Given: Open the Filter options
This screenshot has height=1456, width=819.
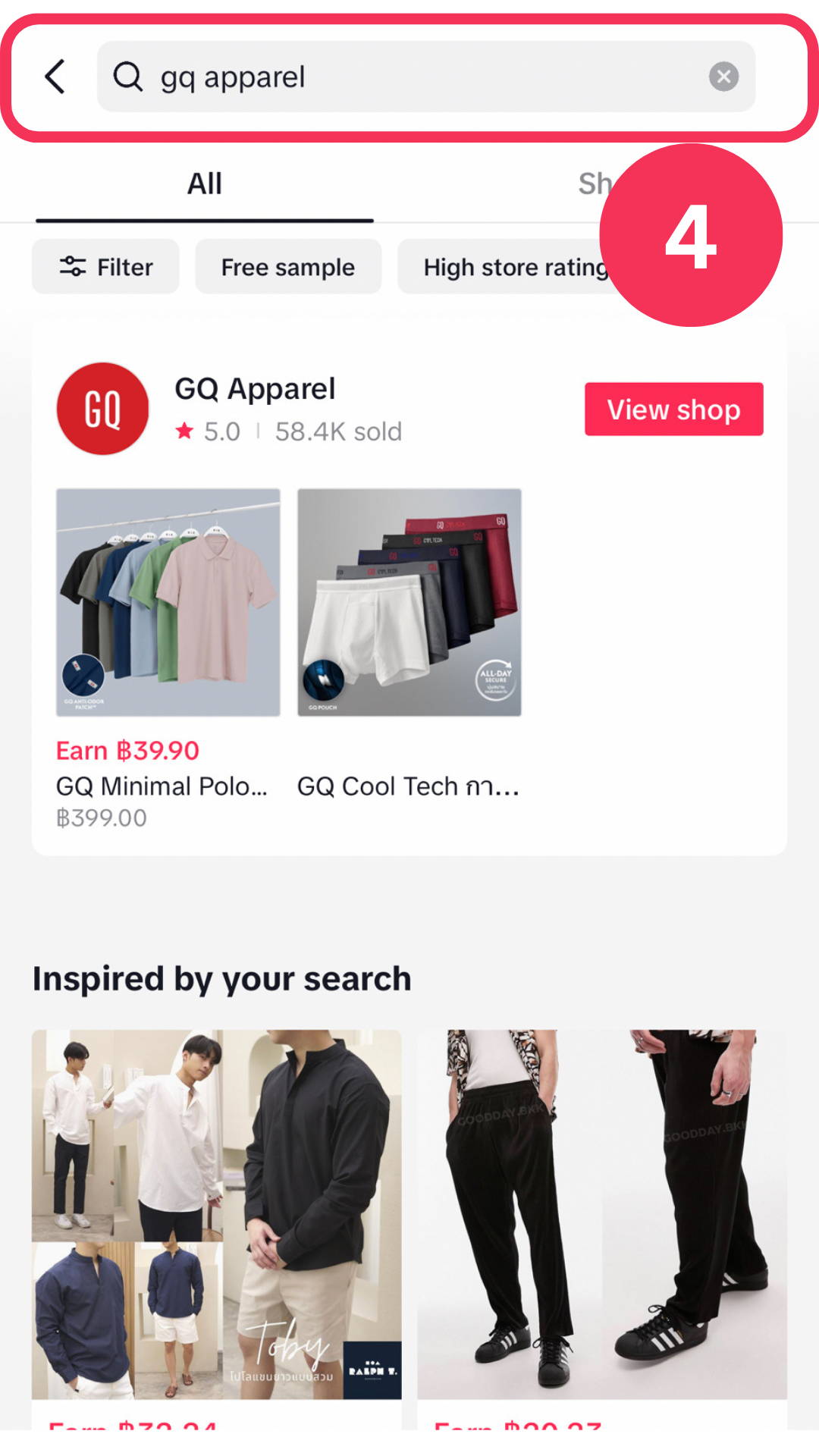Looking at the screenshot, I should 105,267.
